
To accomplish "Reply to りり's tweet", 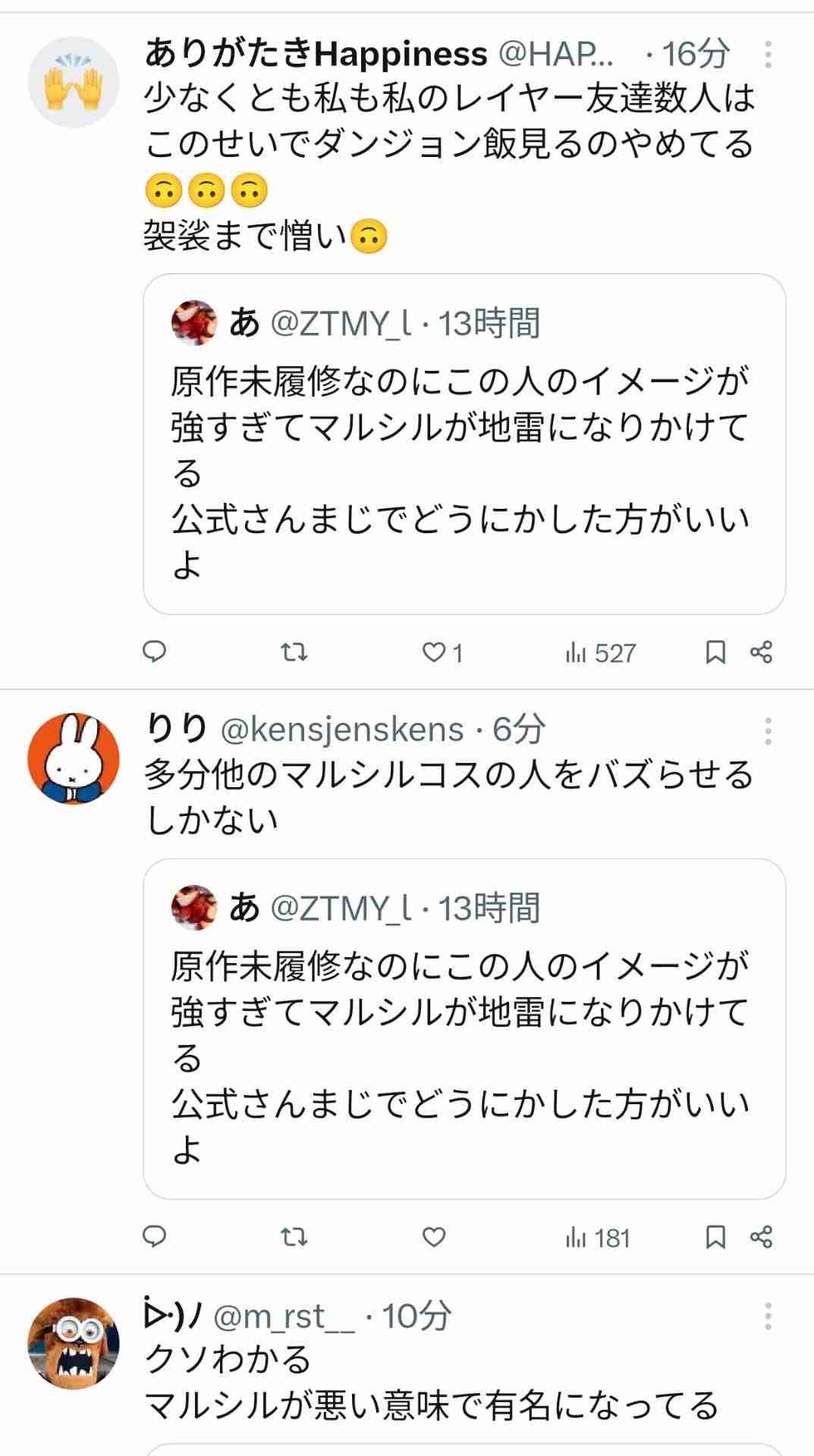I will click(155, 1237).
